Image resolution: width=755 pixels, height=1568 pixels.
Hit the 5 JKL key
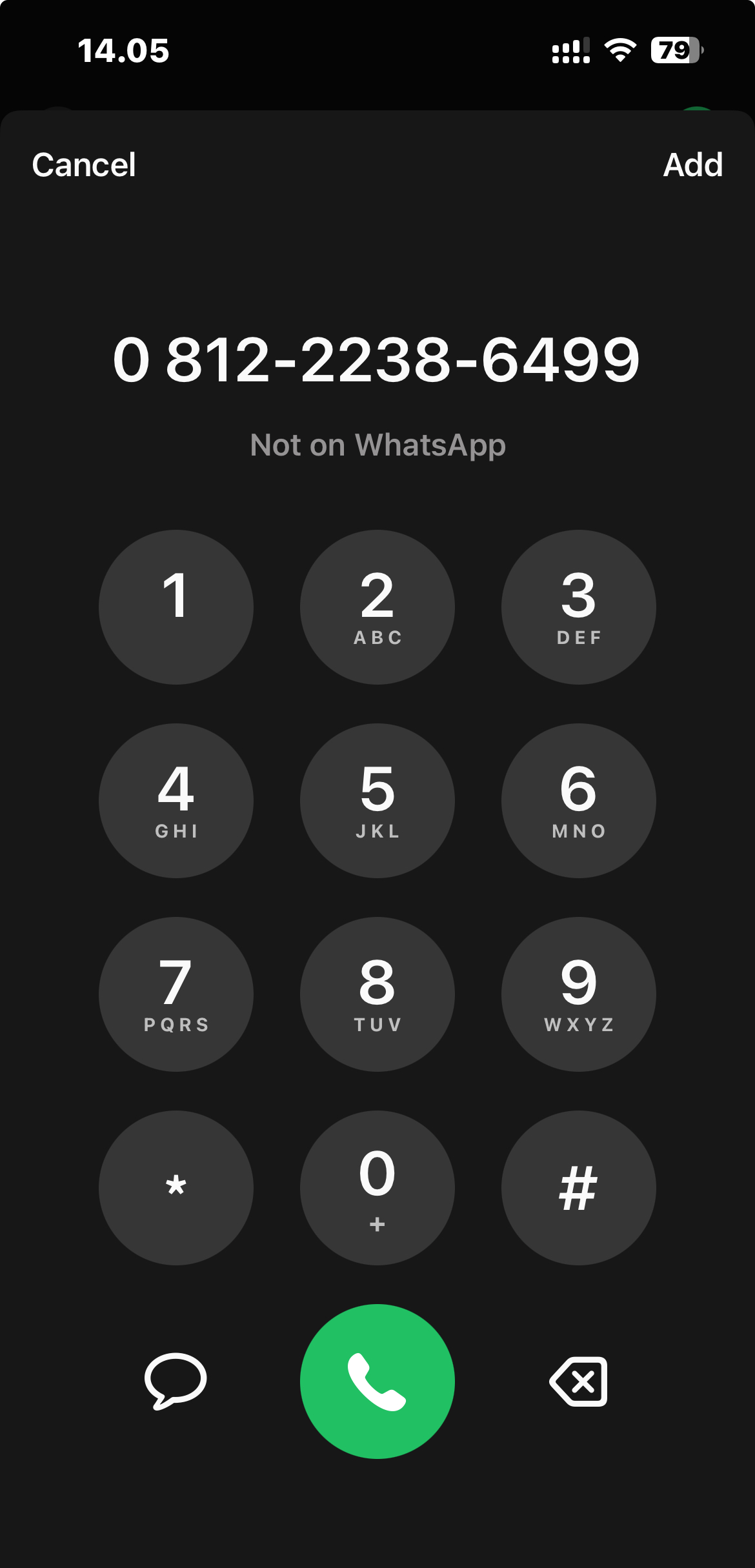377,801
